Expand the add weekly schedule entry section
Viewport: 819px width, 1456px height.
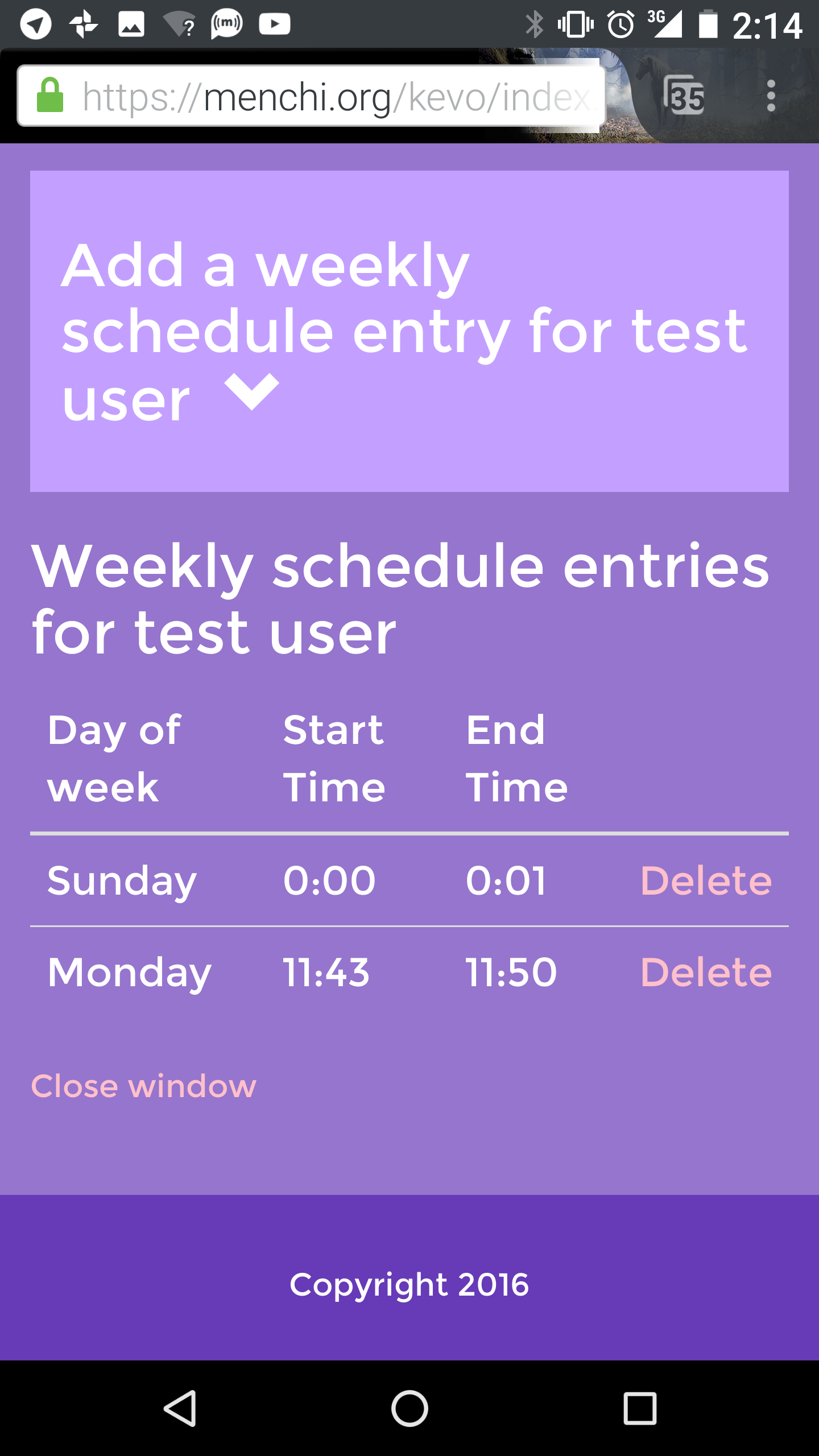(x=251, y=391)
